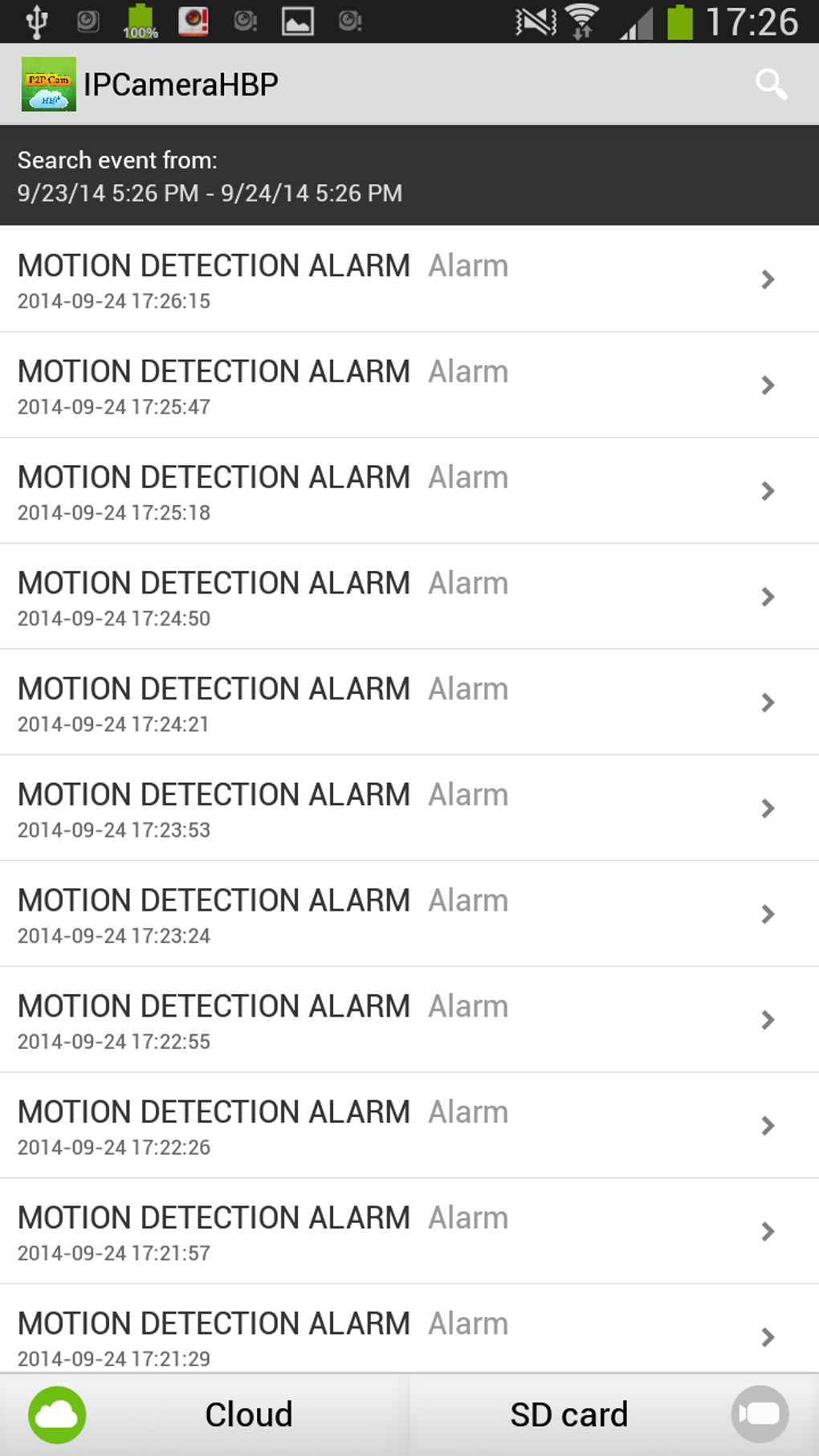Open the 17:21:29 motion detection alarm
The height and width of the screenshot is (1456, 819).
click(409, 1333)
